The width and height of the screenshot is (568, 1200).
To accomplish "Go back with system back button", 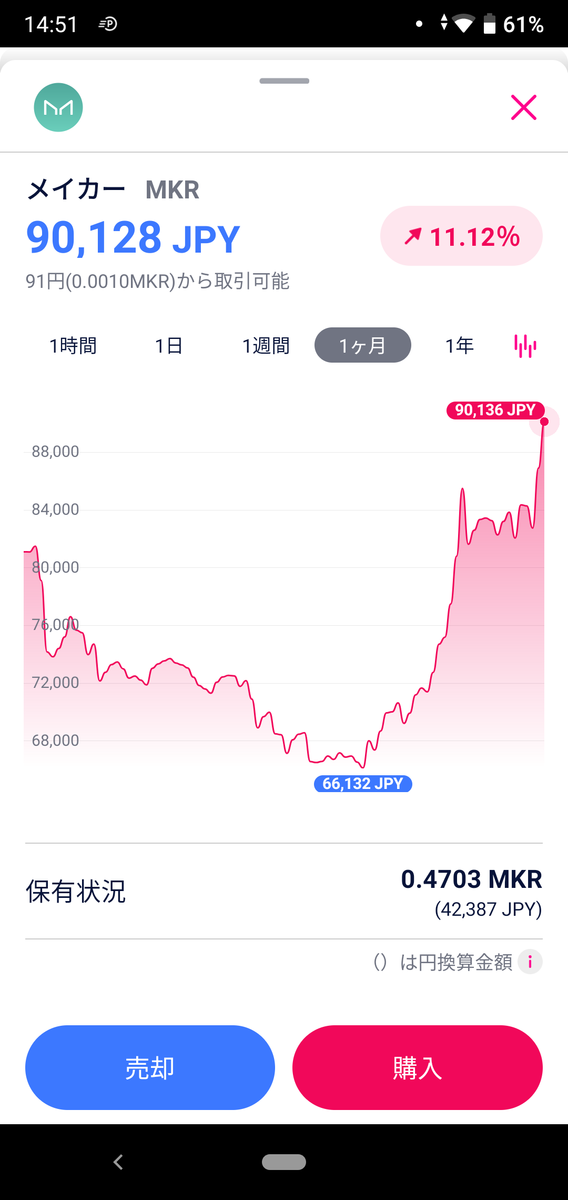I will pyautogui.click(x=118, y=1162).
